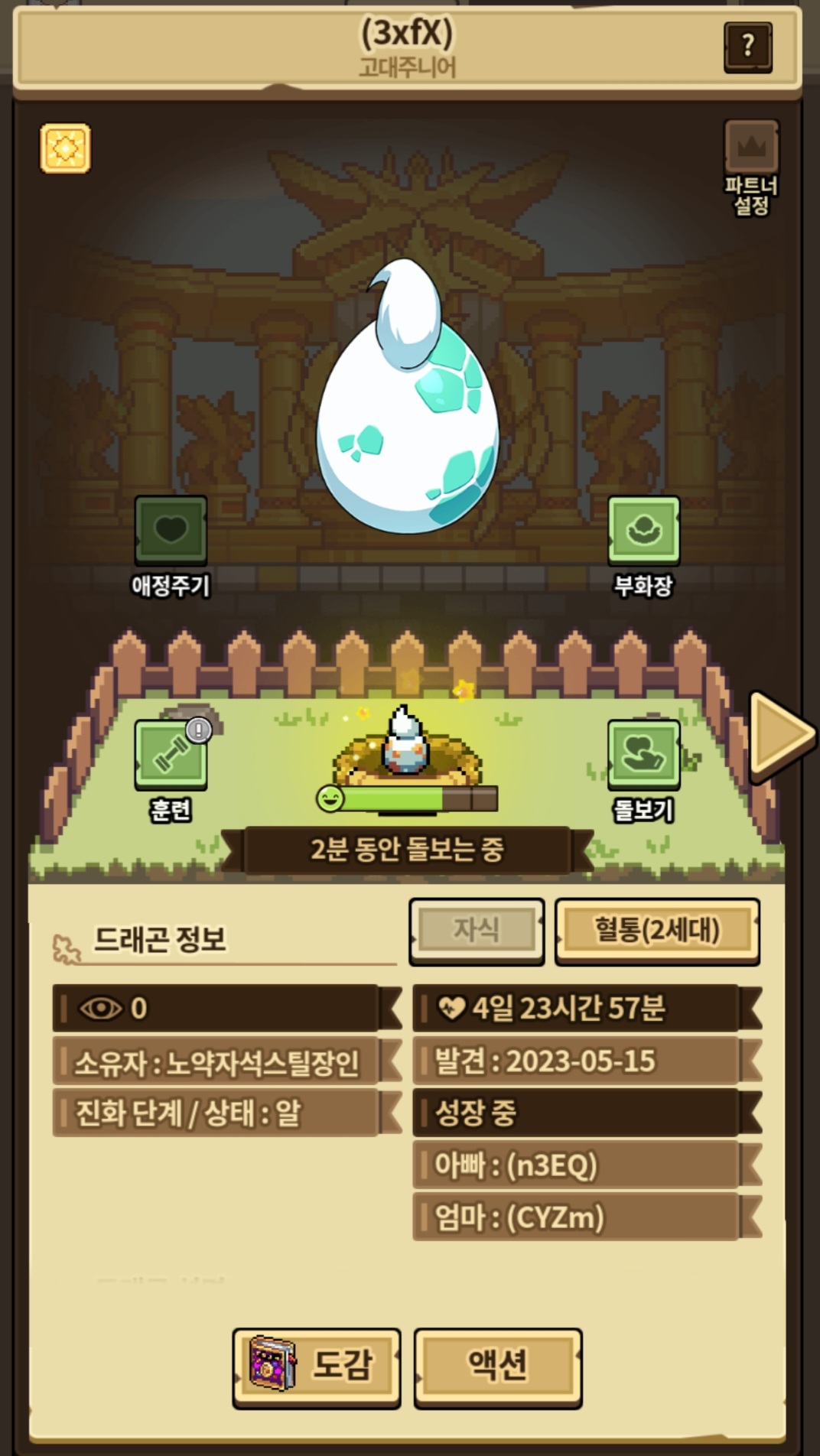Viewport: 820px width, 1456px height.
Task: View mother dragon (CYZm)
Action: (577, 1217)
